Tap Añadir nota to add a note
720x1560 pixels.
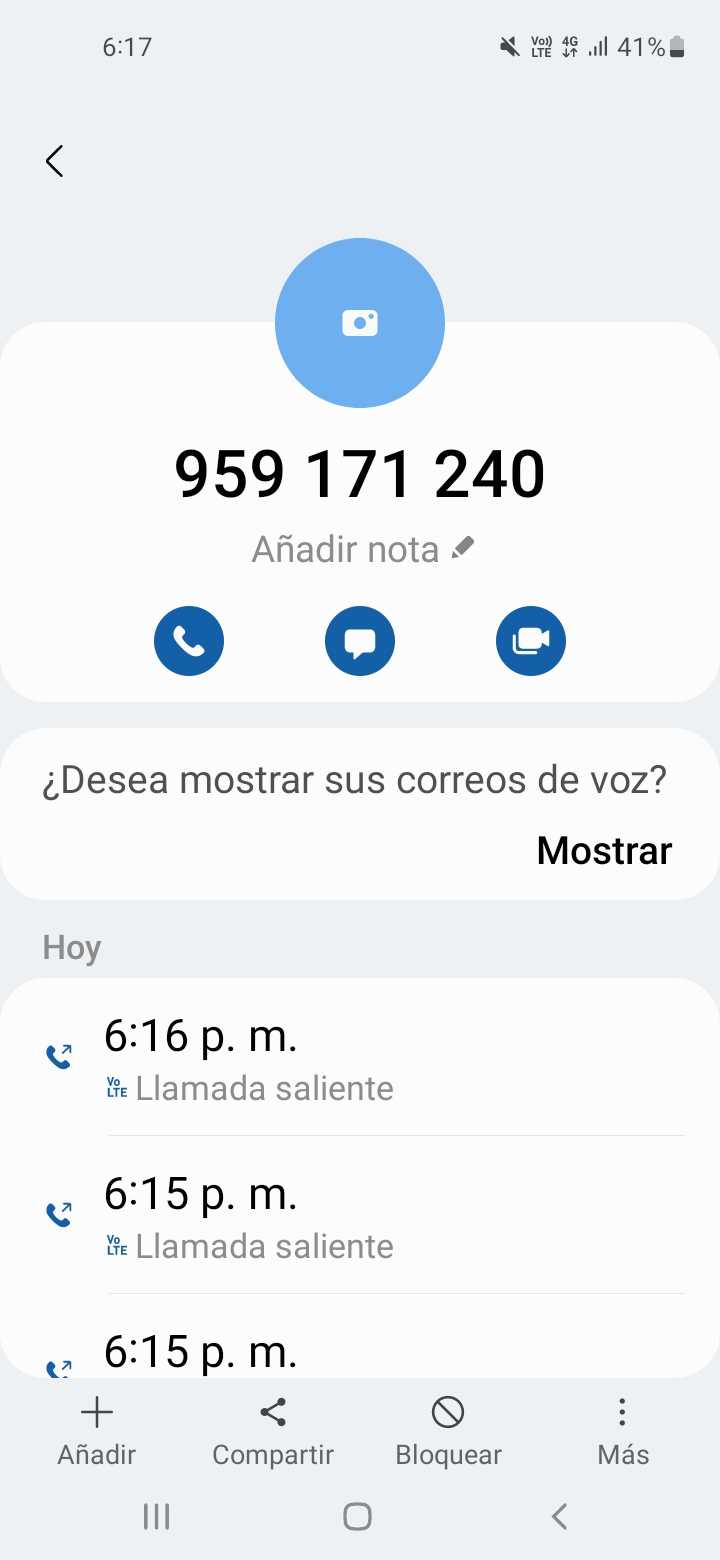362,549
